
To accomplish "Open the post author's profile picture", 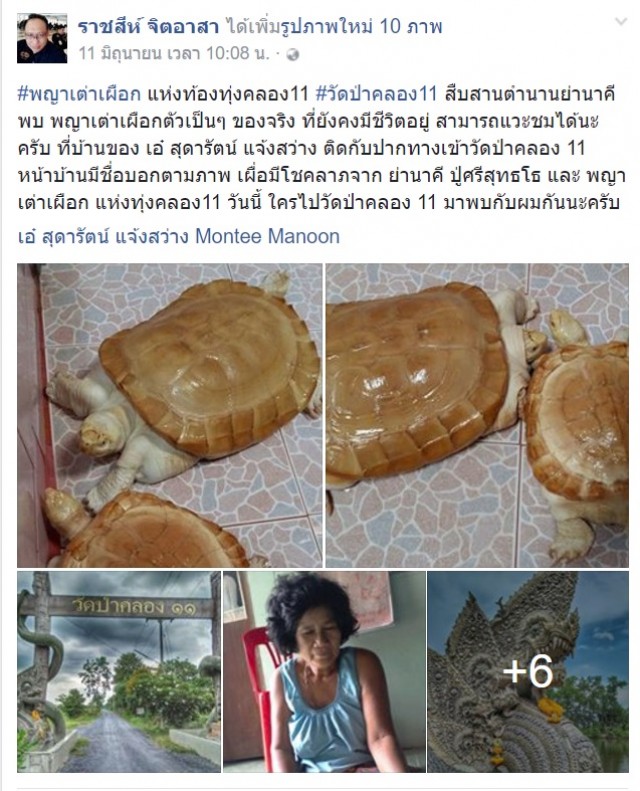I will point(42,37).
